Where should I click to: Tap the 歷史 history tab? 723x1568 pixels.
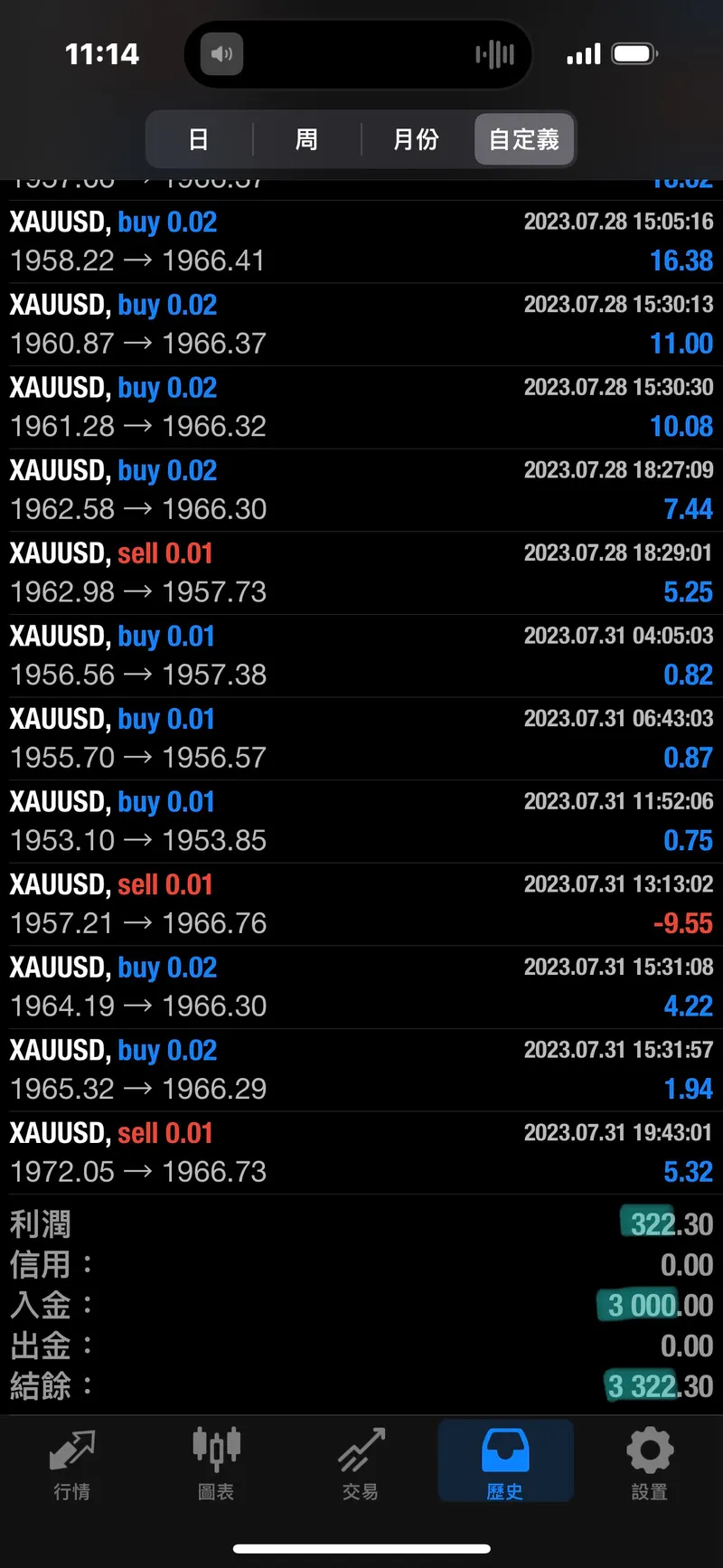505,1463
